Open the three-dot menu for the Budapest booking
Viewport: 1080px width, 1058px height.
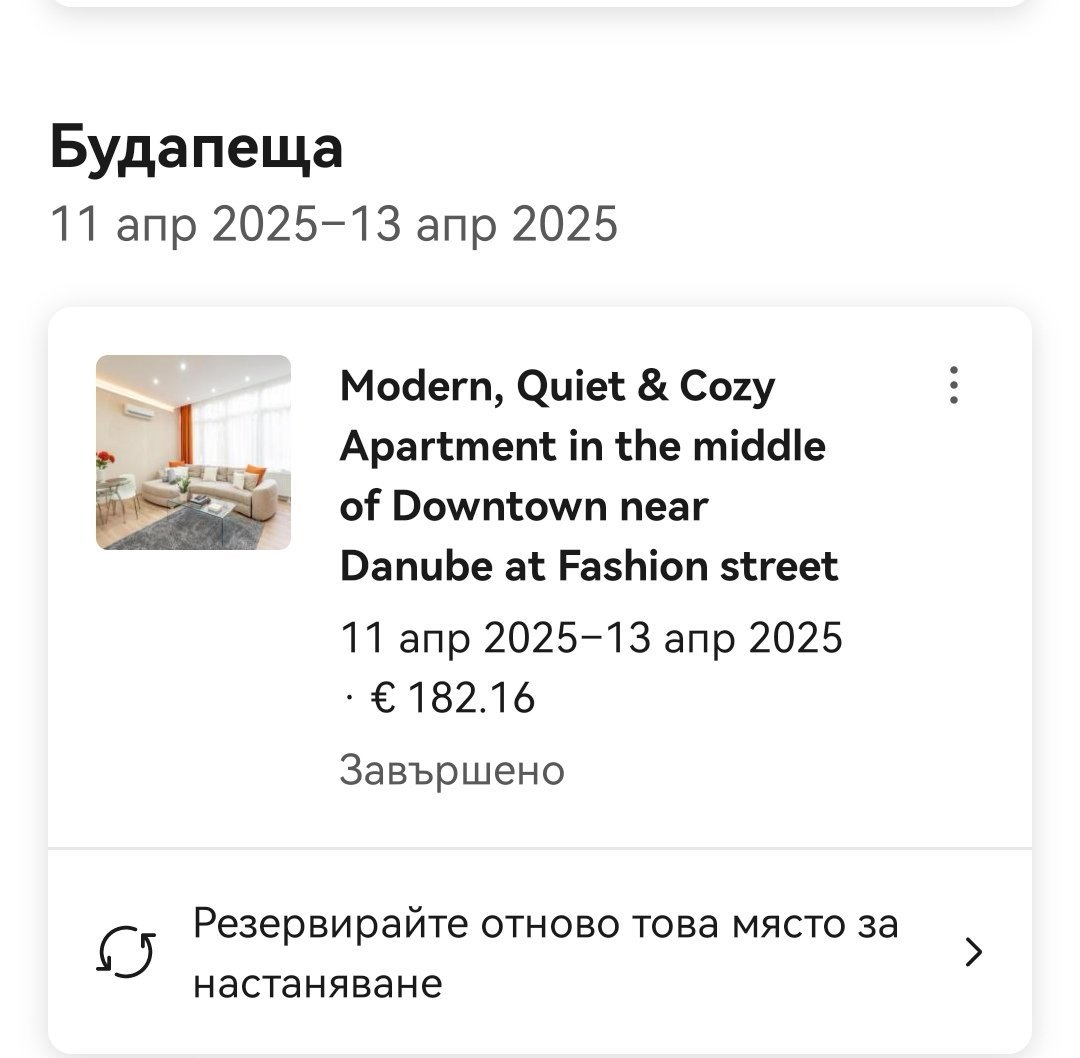tap(954, 386)
